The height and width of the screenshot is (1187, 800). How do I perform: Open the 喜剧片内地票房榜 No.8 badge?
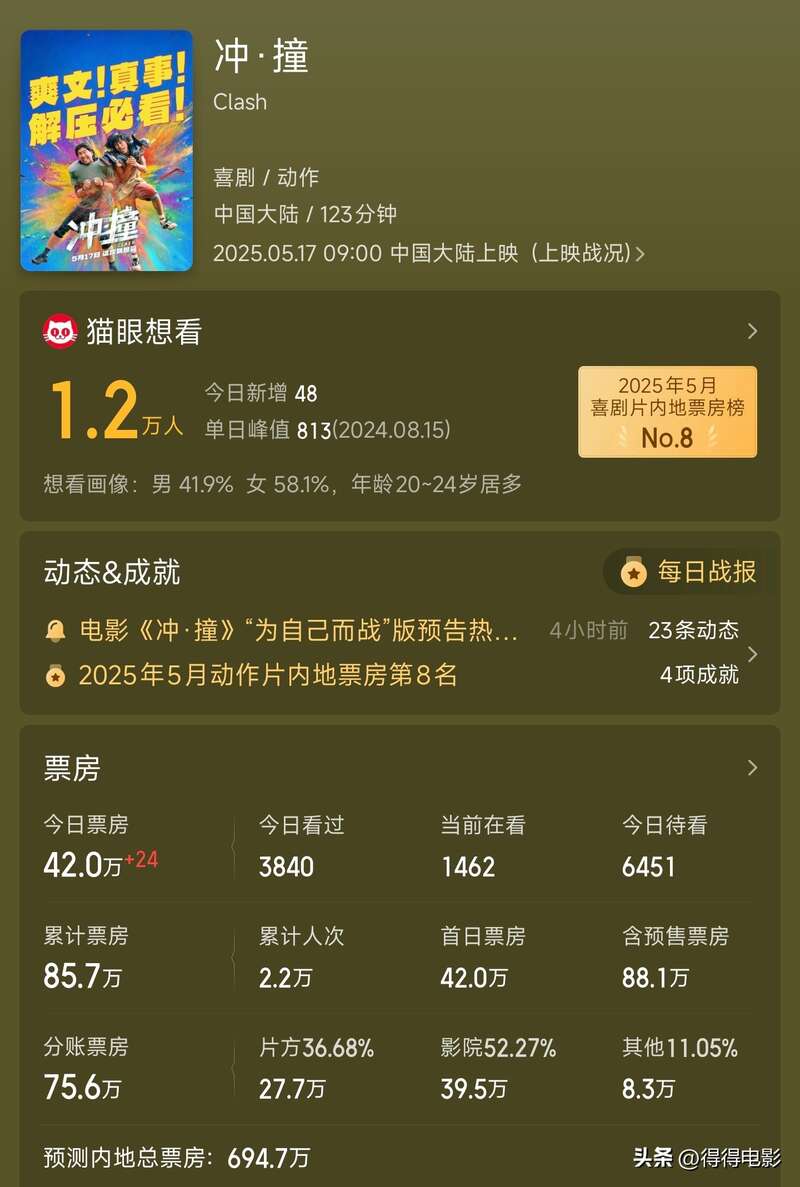[x=667, y=411]
